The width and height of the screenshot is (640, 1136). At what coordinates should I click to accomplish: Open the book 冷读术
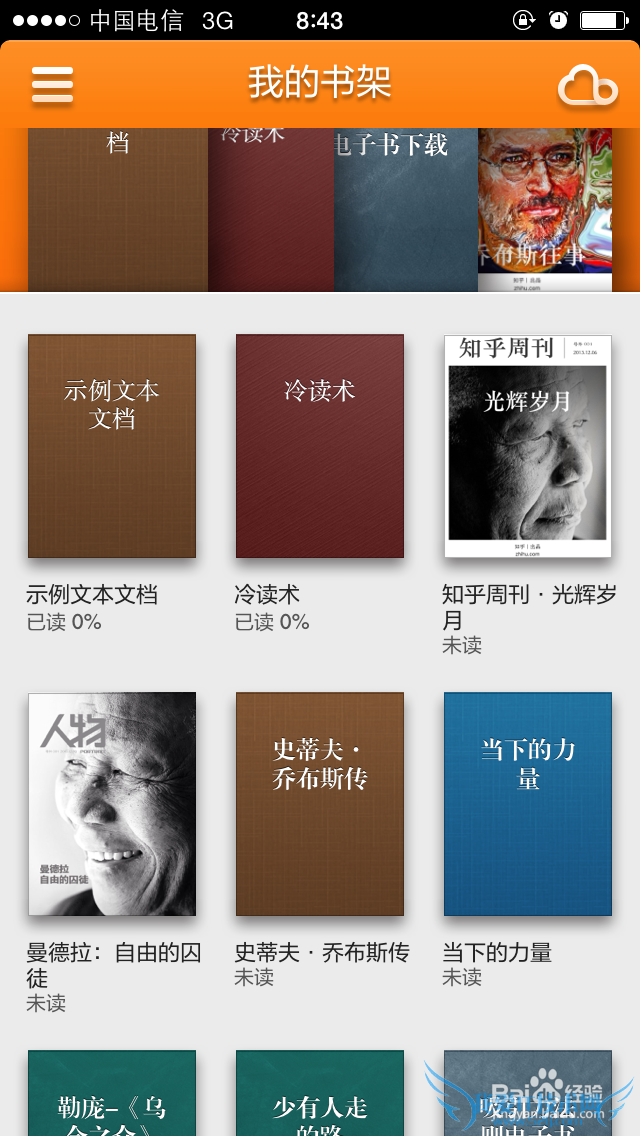coord(320,446)
